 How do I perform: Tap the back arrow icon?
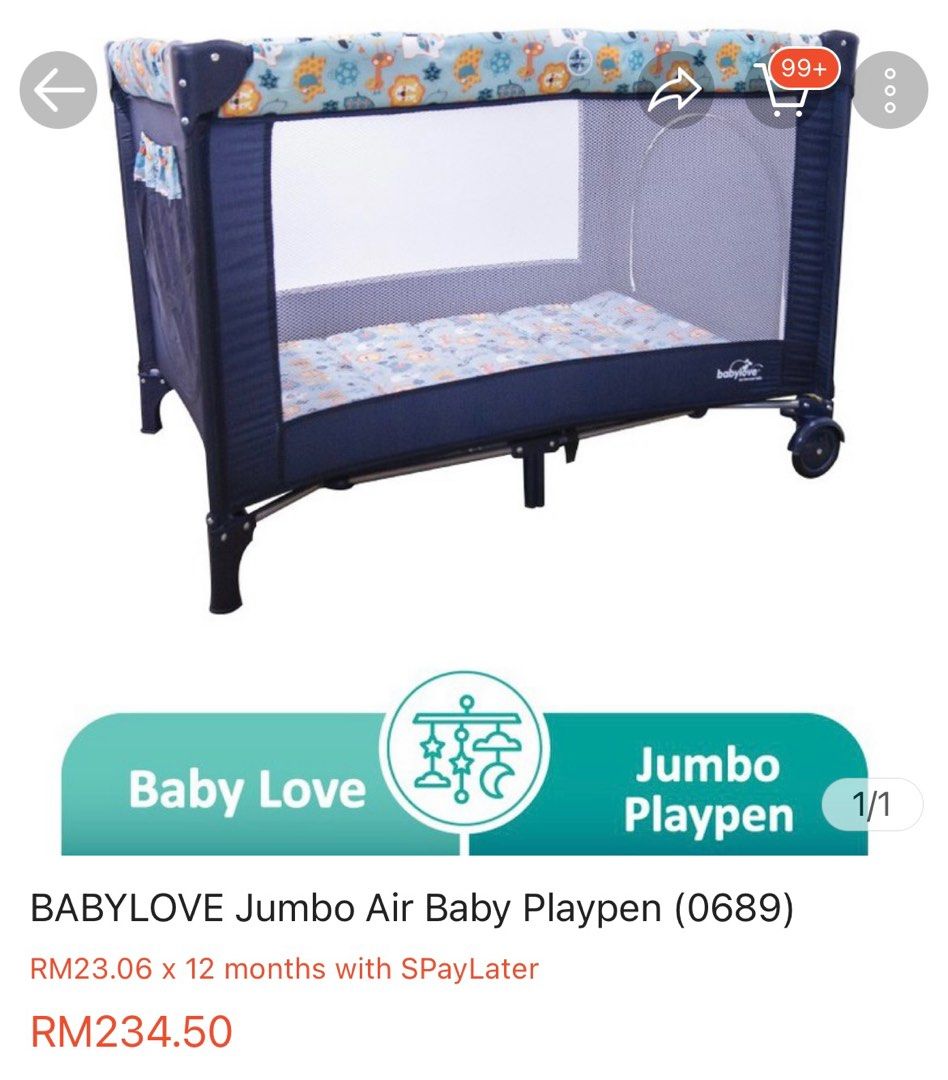[x=60, y=87]
